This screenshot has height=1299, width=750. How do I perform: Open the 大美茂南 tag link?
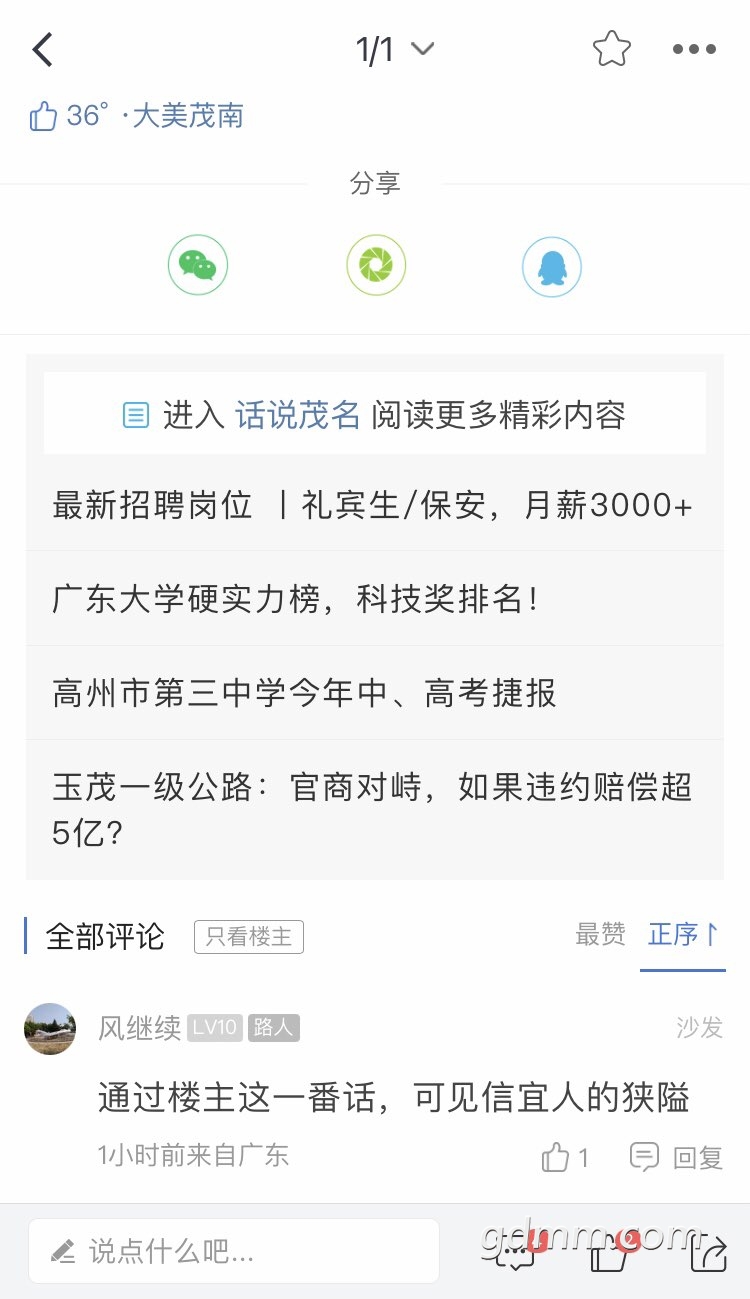[x=188, y=116]
